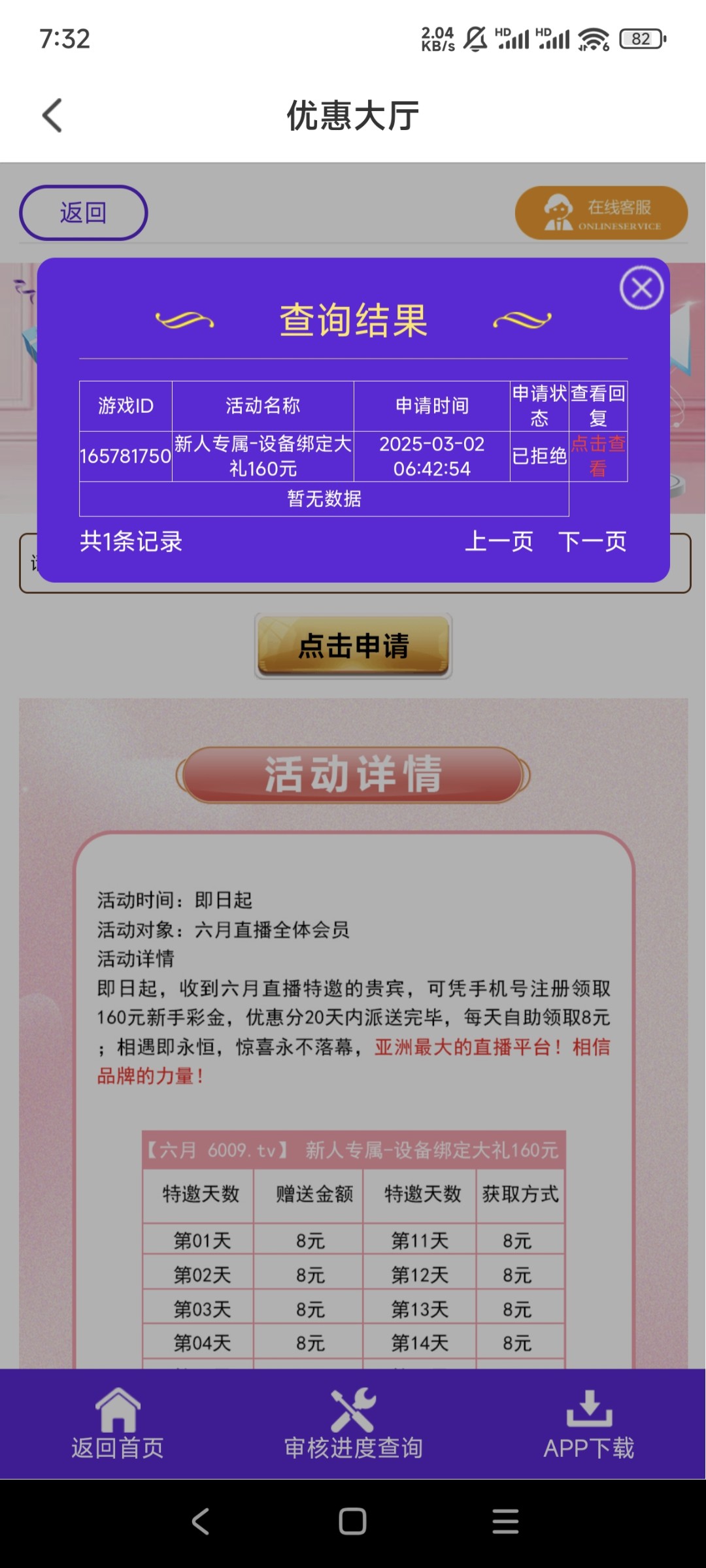The image size is (706, 1568).
Task: Open 审核进度查询 in bottom bar
Action: click(353, 1424)
